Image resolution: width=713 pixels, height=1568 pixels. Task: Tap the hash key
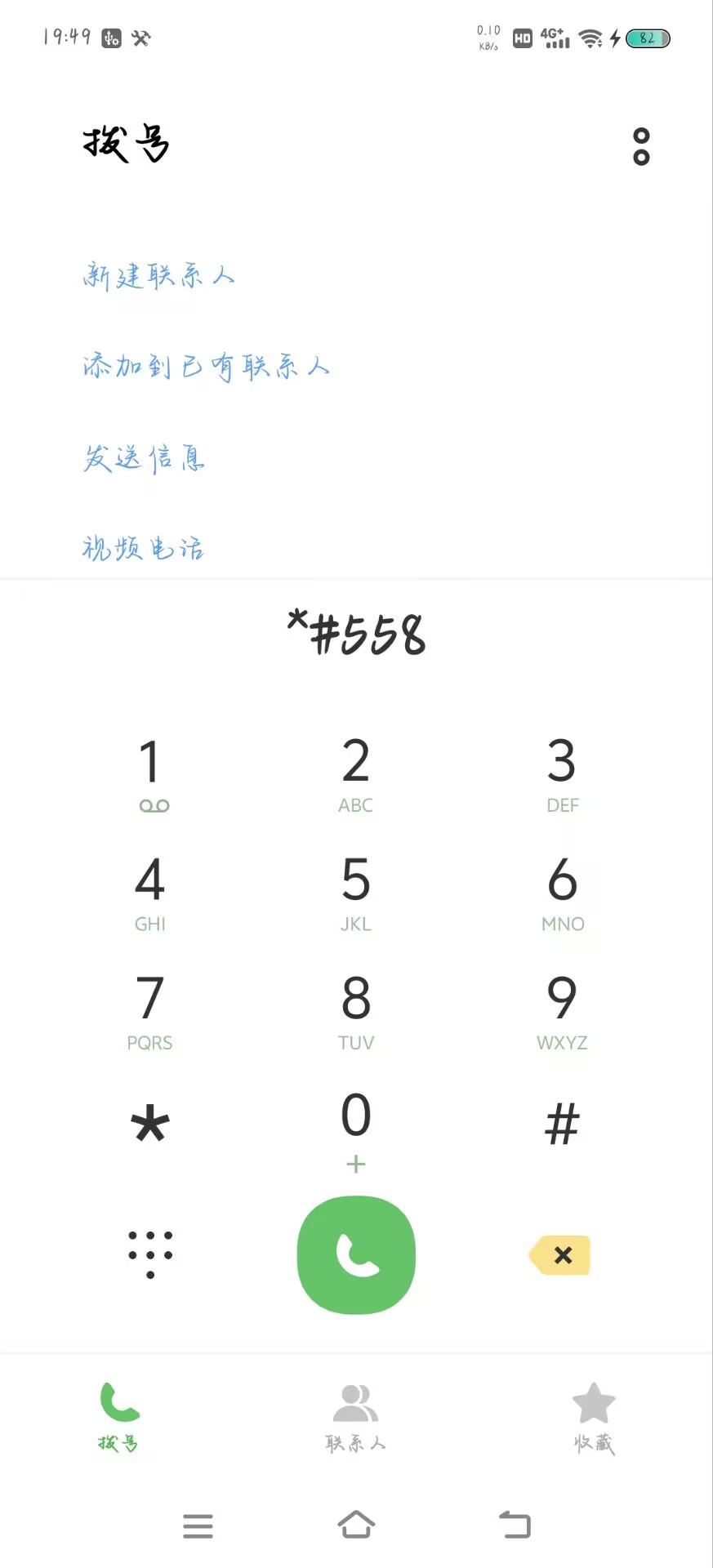pyautogui.click(x=562, y=1124)
